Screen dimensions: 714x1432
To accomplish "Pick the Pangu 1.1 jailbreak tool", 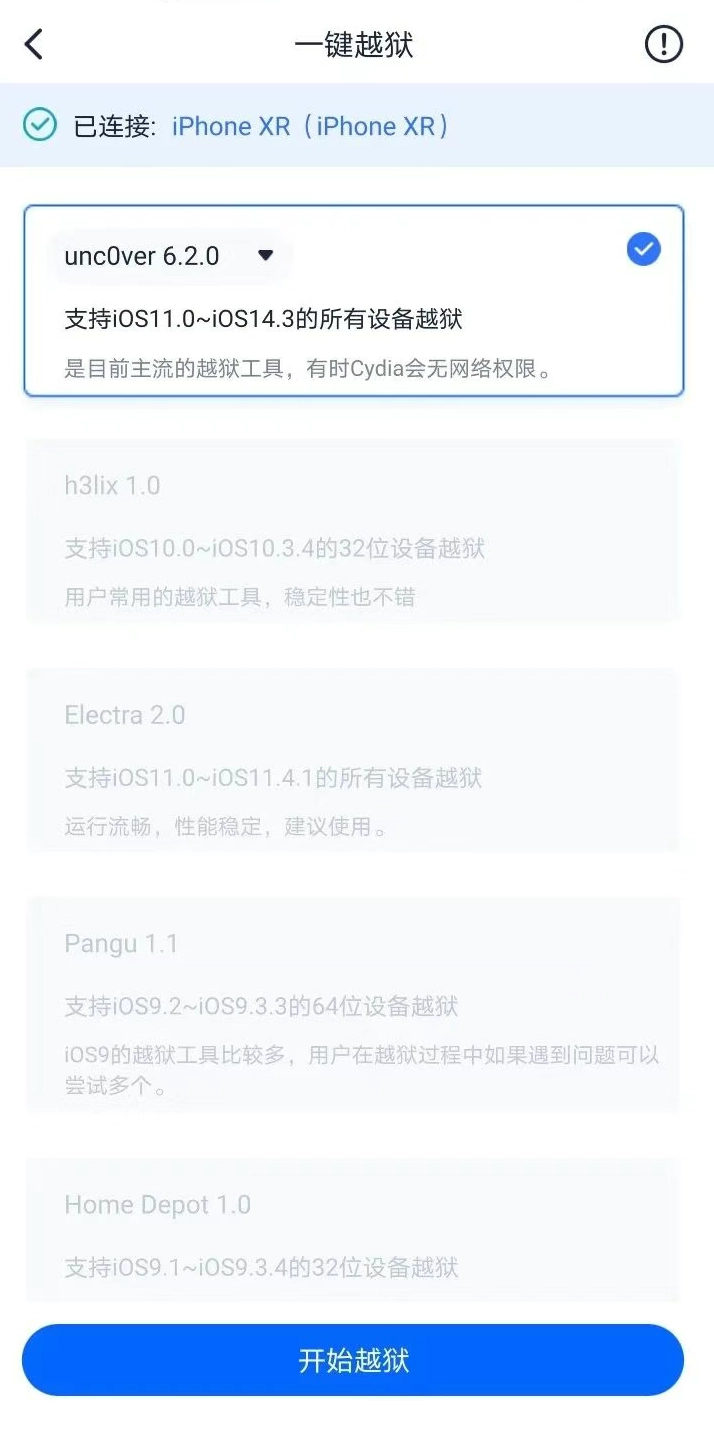I will [x=352, y=1003].
